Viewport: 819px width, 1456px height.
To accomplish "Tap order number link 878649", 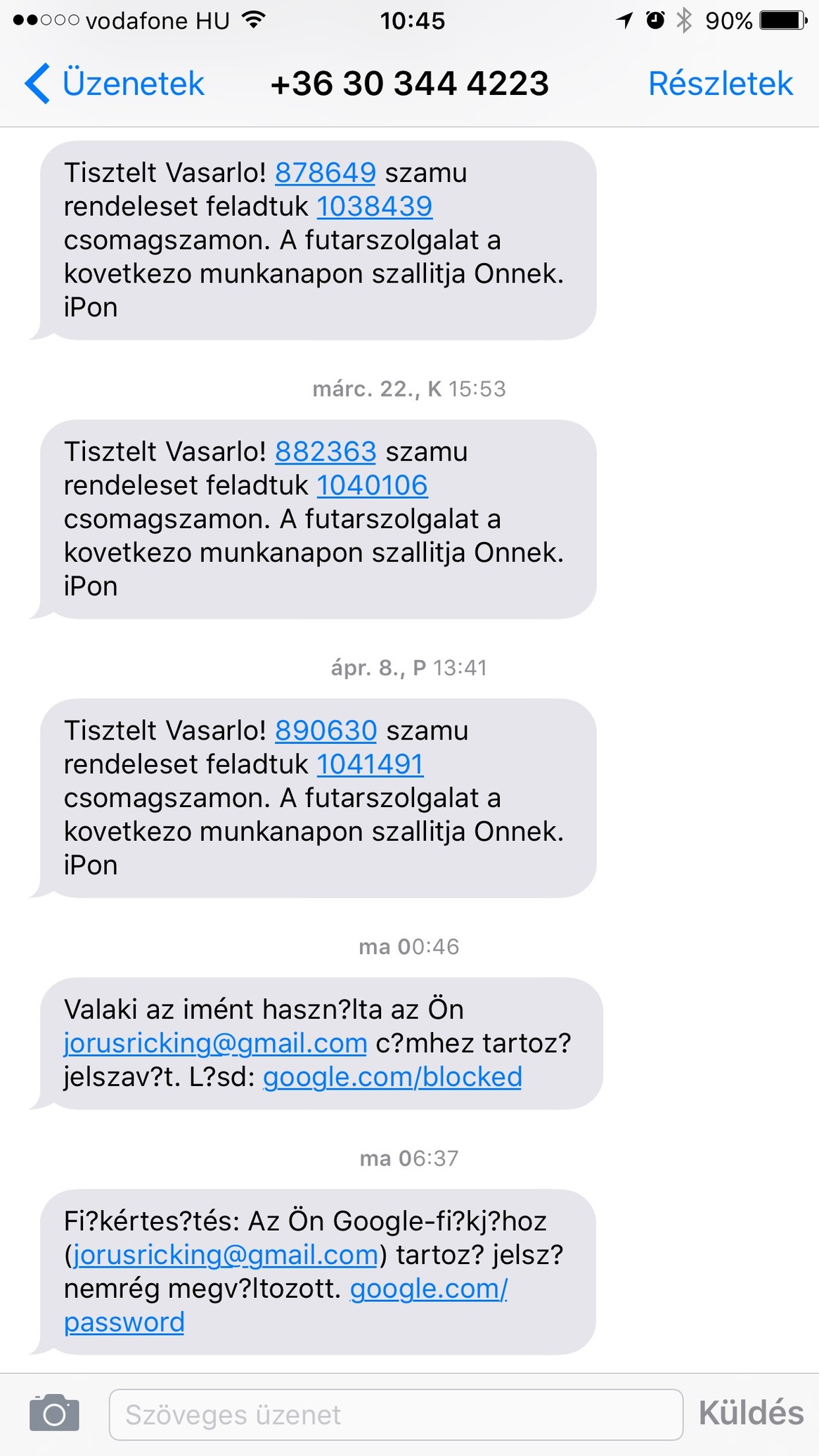I will 325,173.
